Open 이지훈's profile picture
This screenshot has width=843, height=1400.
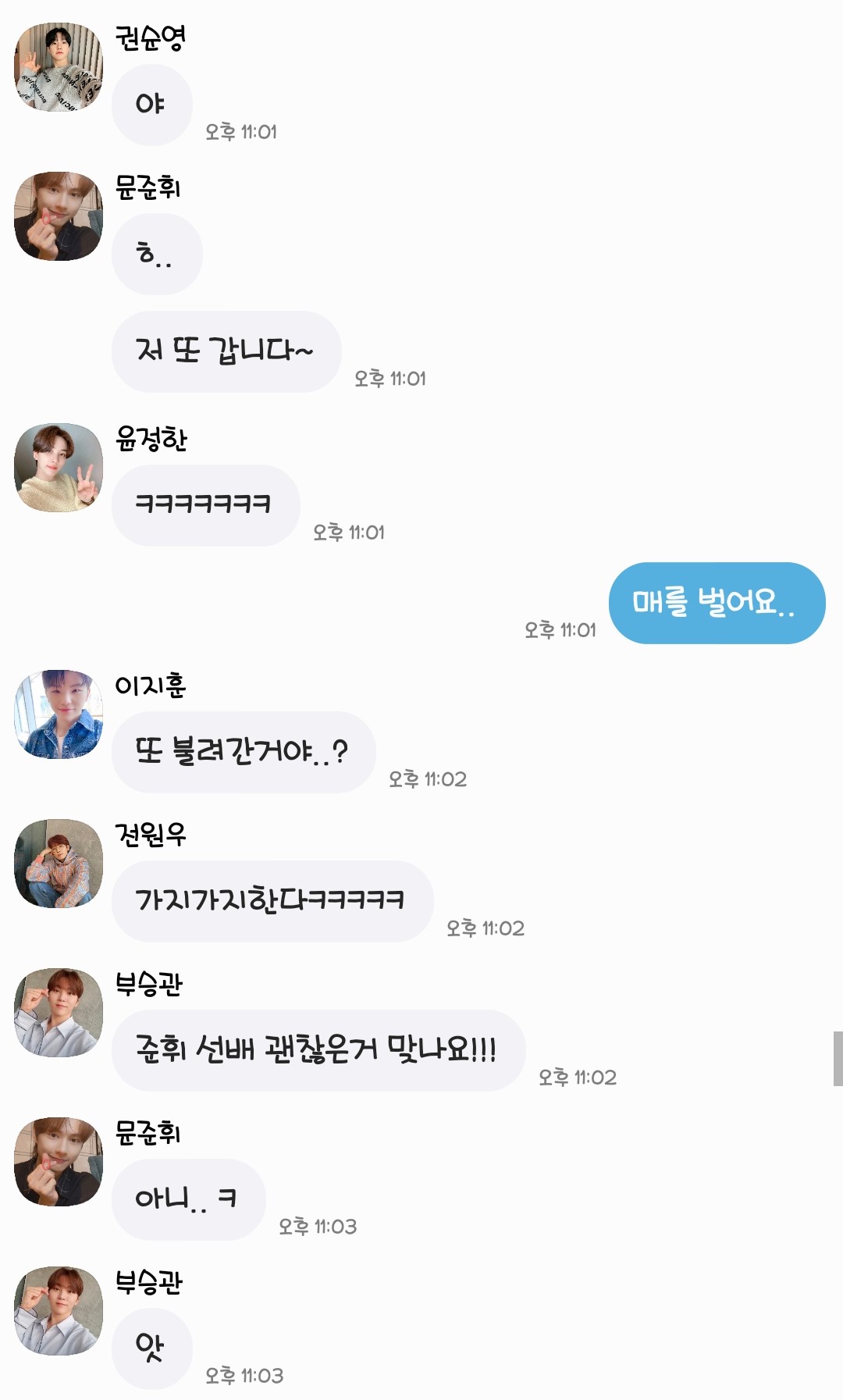[59, 714]
